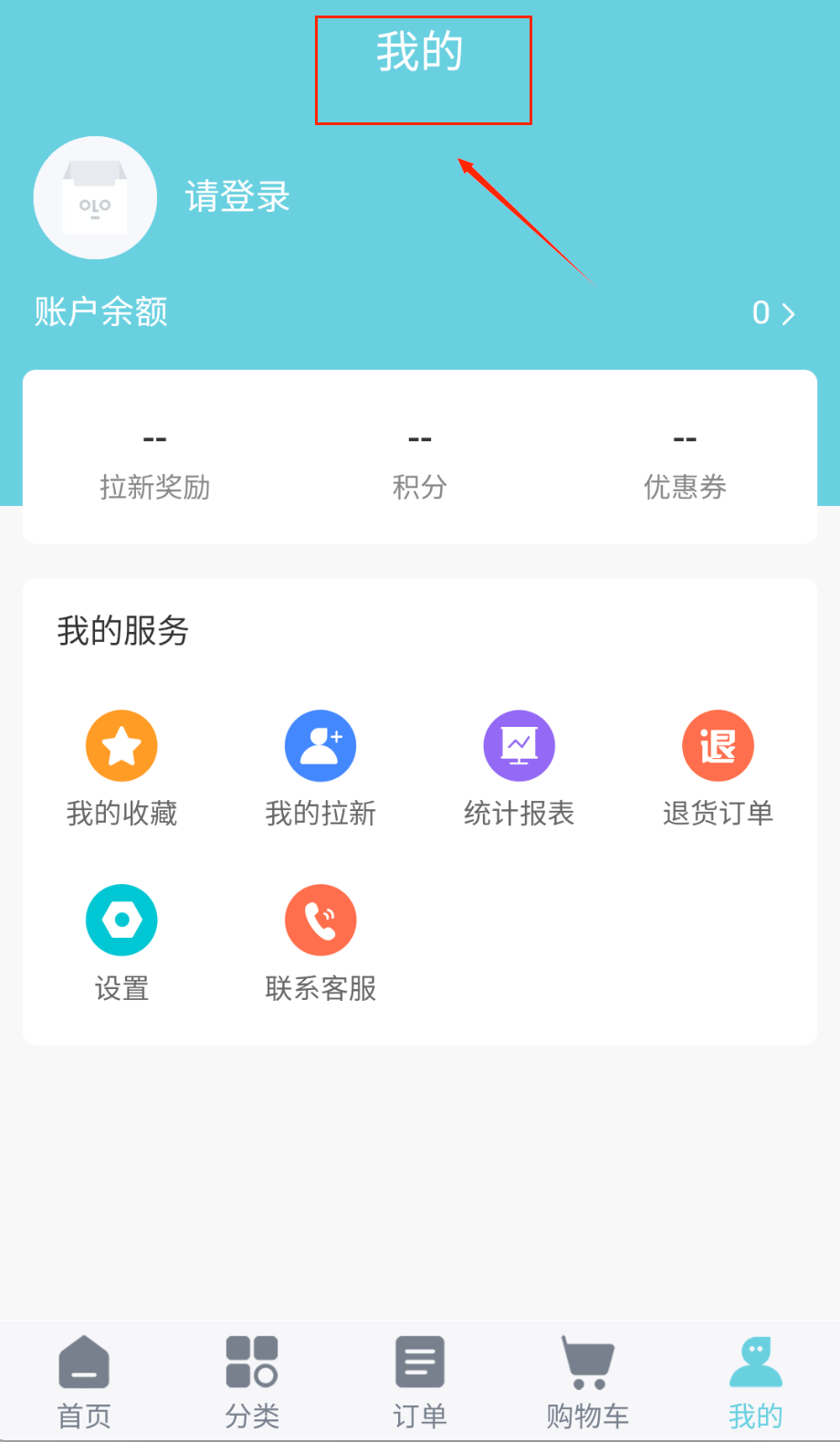Switch to the 首页 tab
The height and width of the screenshot is (1442, 840).
click(x=84, y=1381)
